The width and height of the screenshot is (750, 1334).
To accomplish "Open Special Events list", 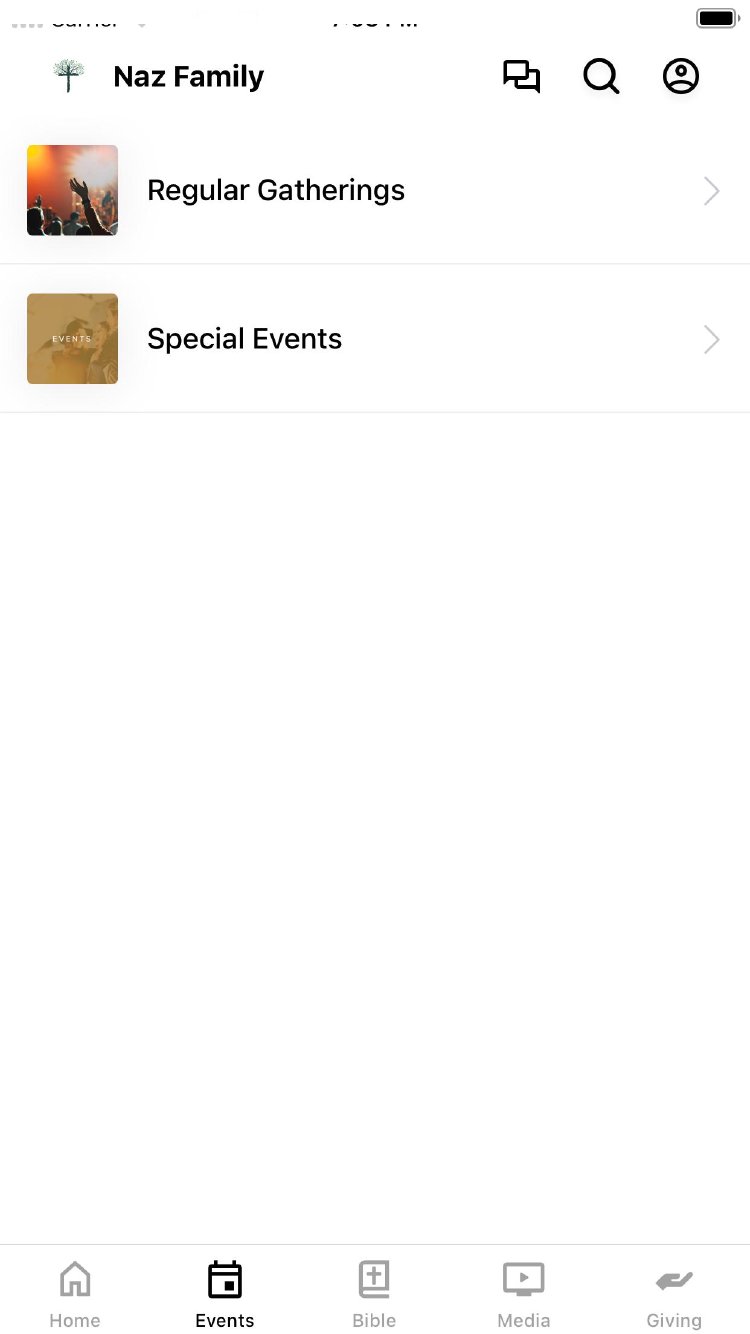I will [375, 339].
